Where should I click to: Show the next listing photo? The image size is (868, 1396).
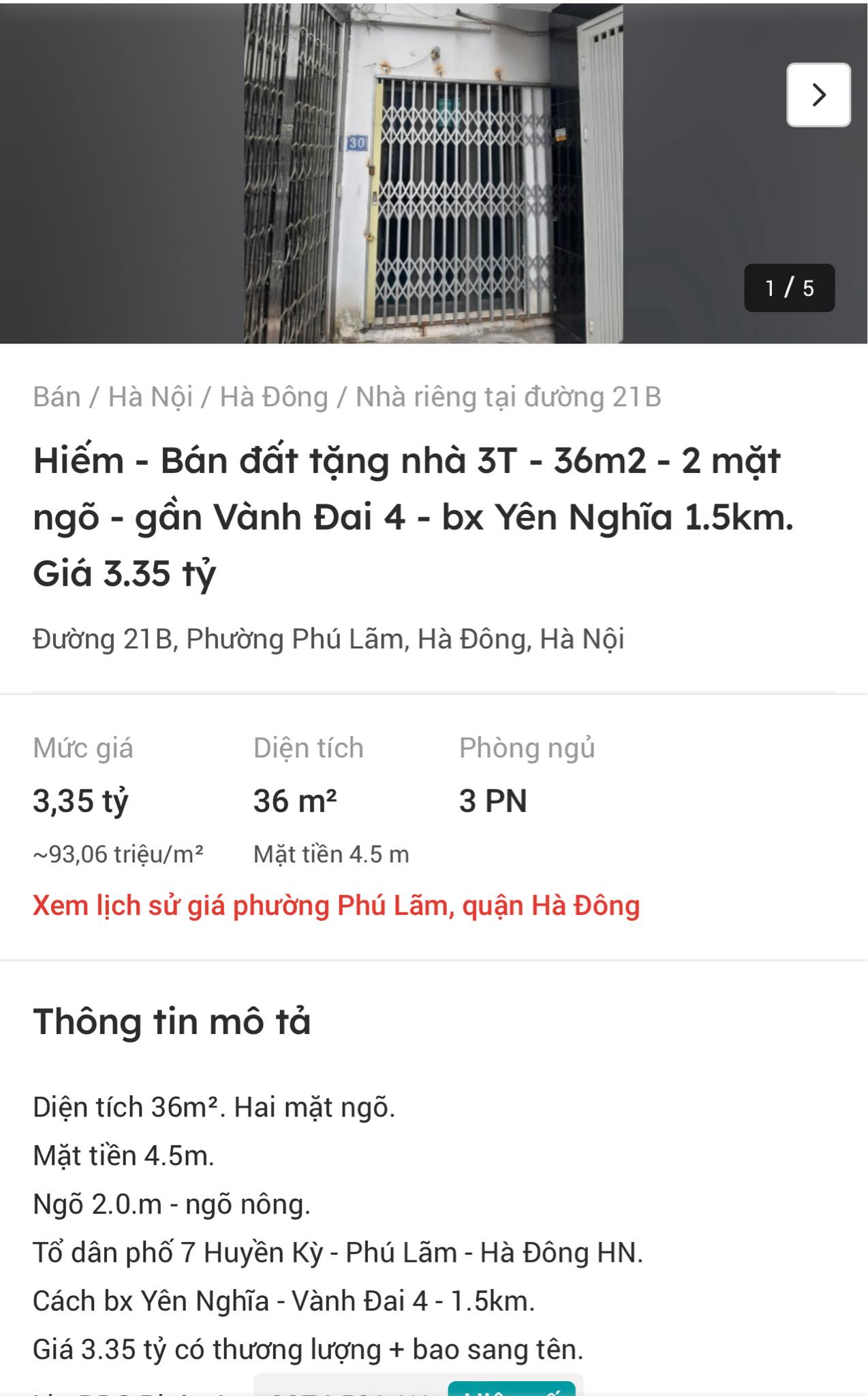[x=818, y=95]
